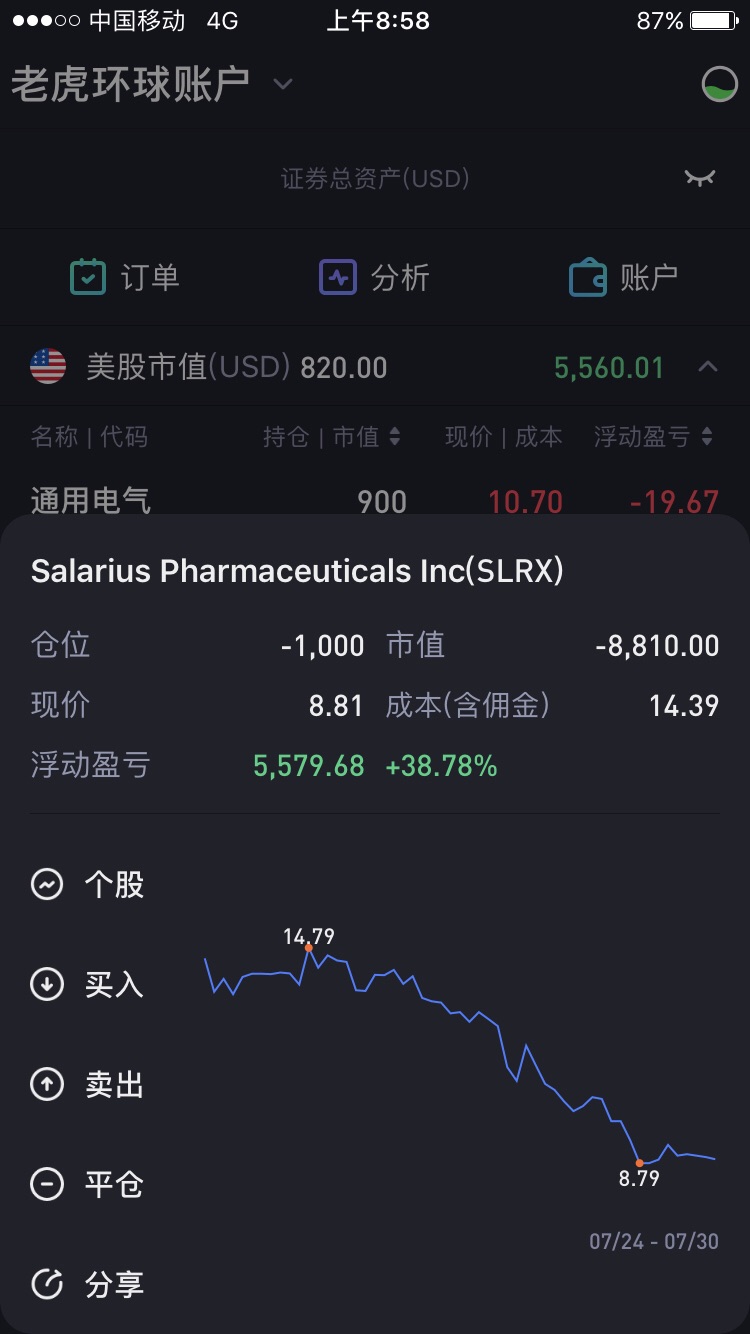Tap 平仓 to close position
Screen dimensions: 750x1334
coord(88,1185)
